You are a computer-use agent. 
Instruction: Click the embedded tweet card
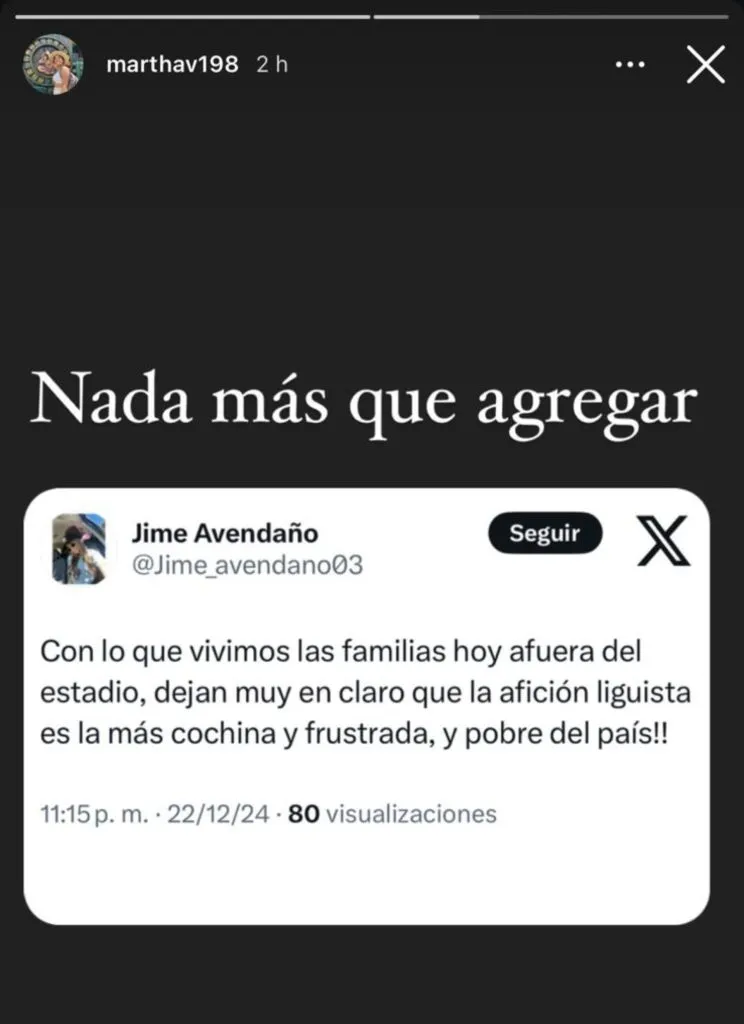(372, 700)
